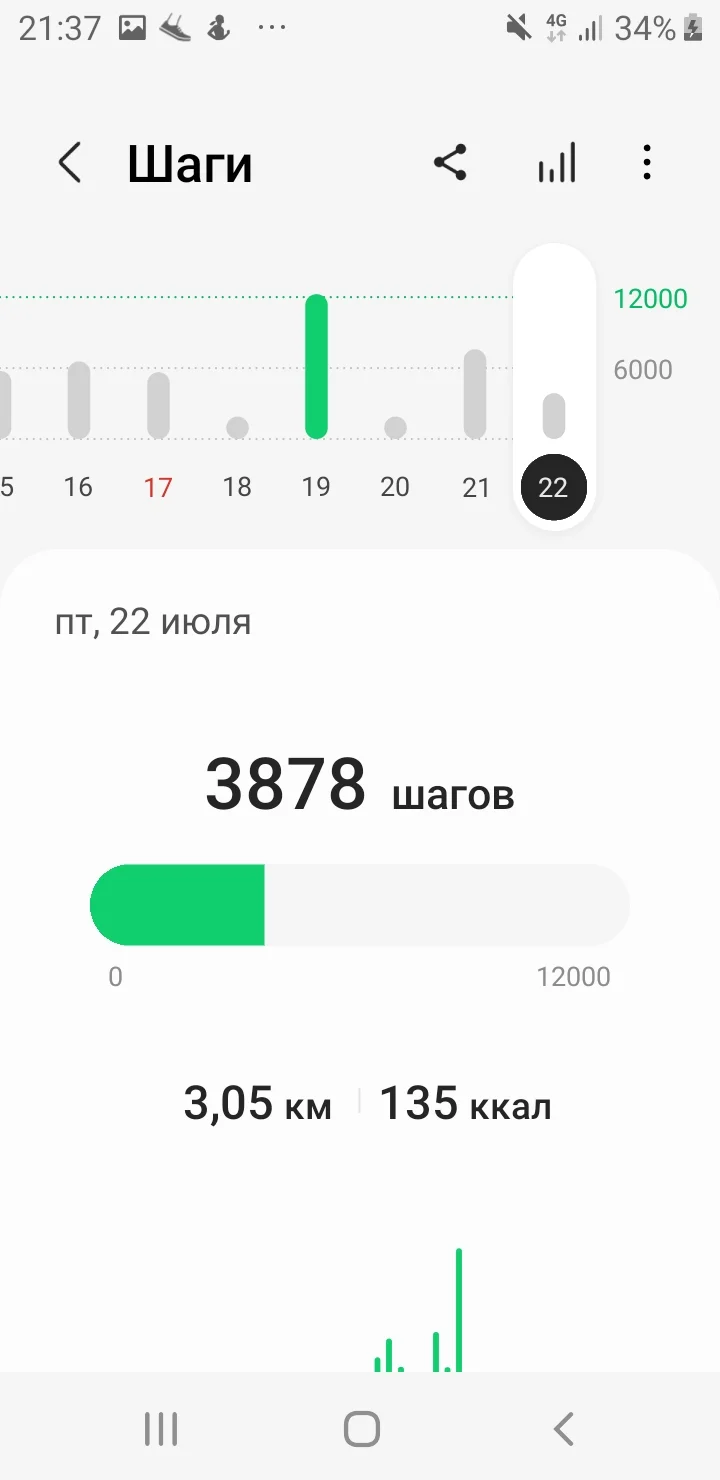The width and height of the screenshot is (720, 1480).
Task: Select day 18 in the chart
Action: [x=237, y=428]
